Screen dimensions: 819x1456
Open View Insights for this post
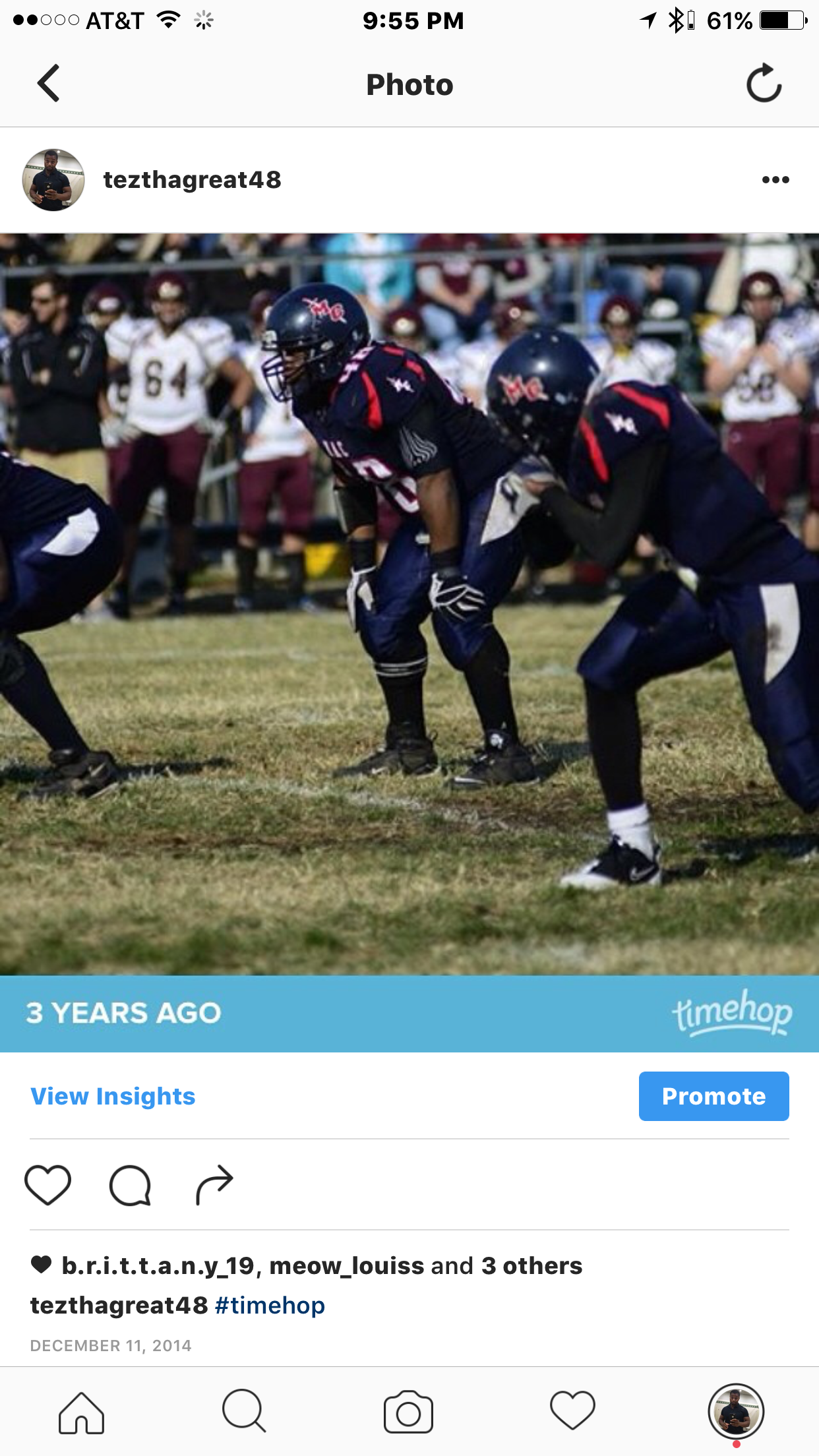113,1097
